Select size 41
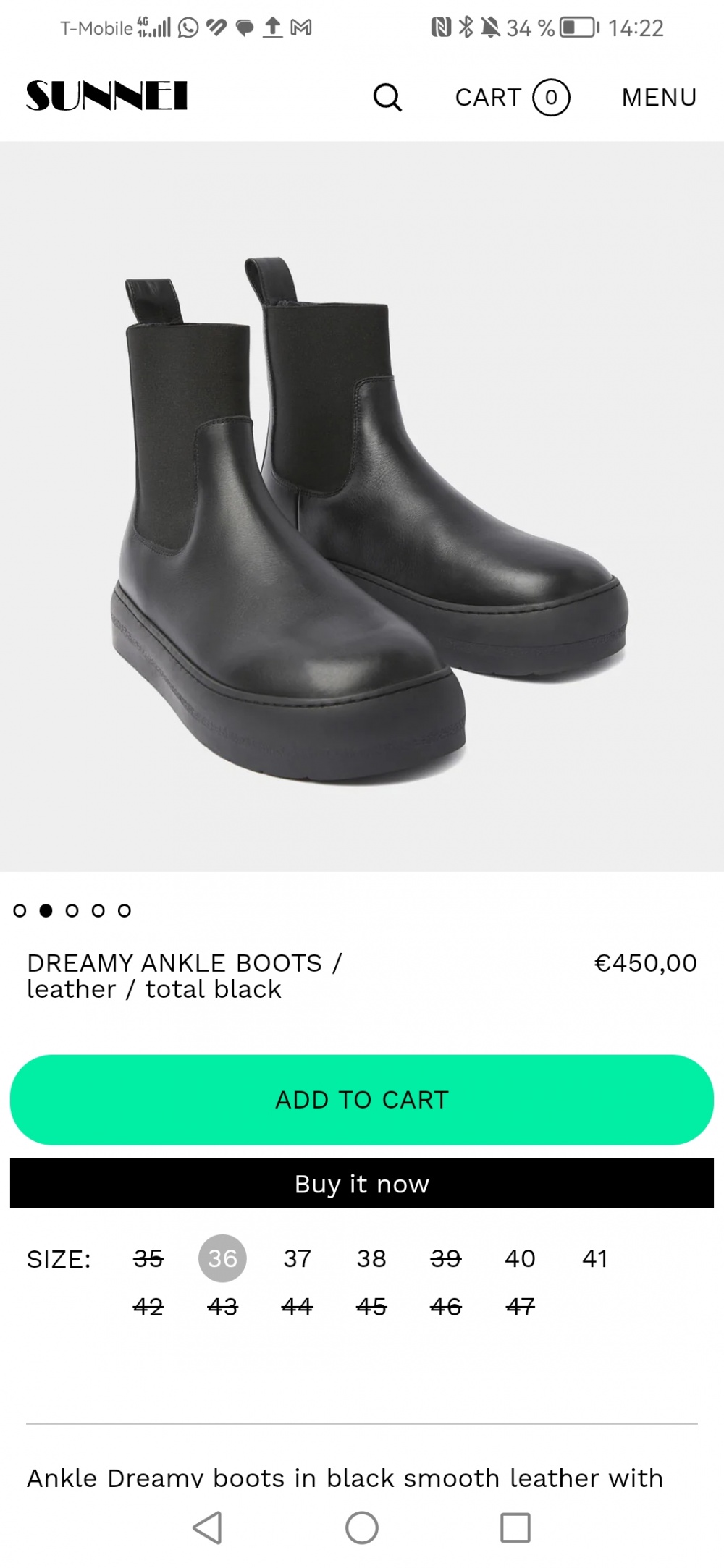 coord(594,1258)
